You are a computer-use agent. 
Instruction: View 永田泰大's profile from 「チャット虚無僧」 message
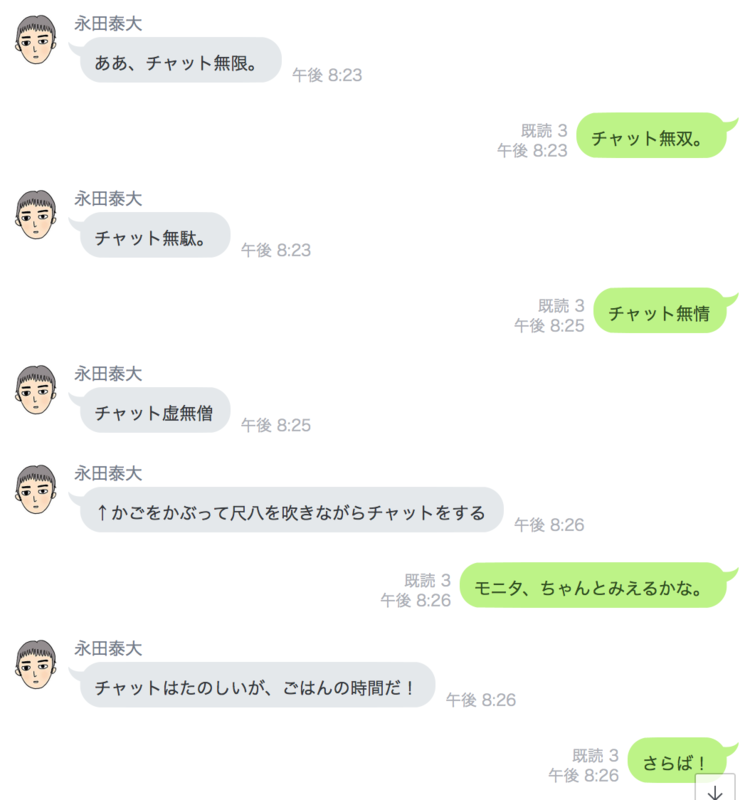point(35,389)
